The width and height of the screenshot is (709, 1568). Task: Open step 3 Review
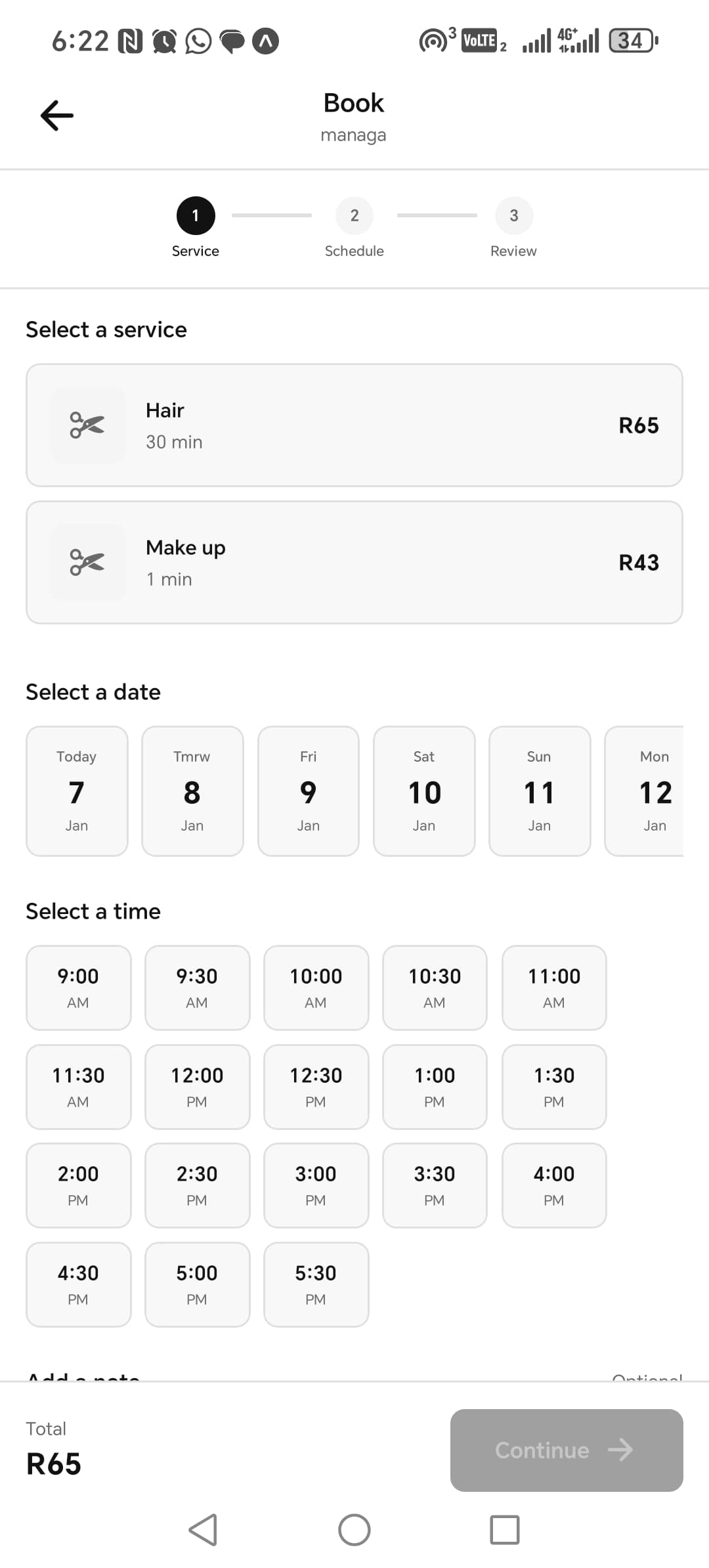click(514, 215)
